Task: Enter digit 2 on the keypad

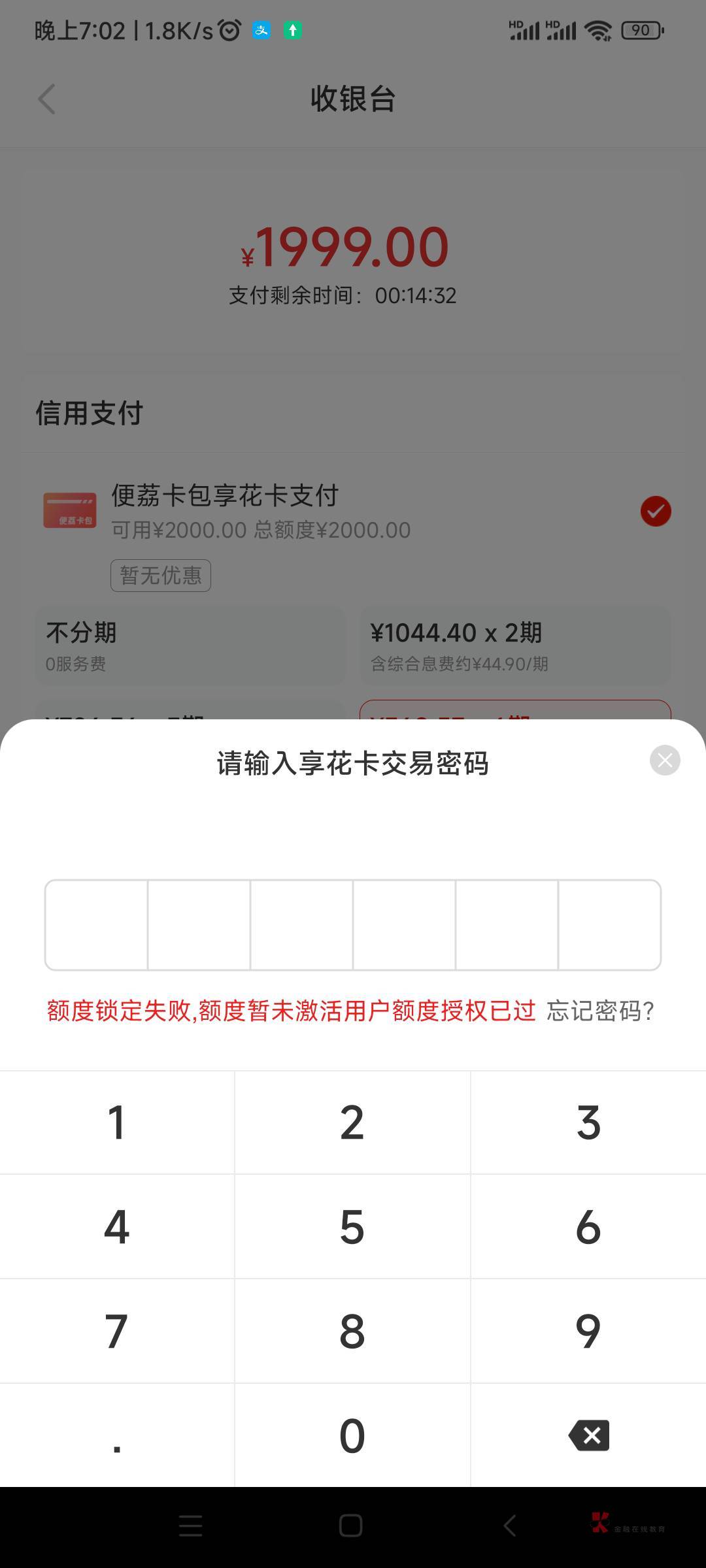Action: pos(352,1122)
